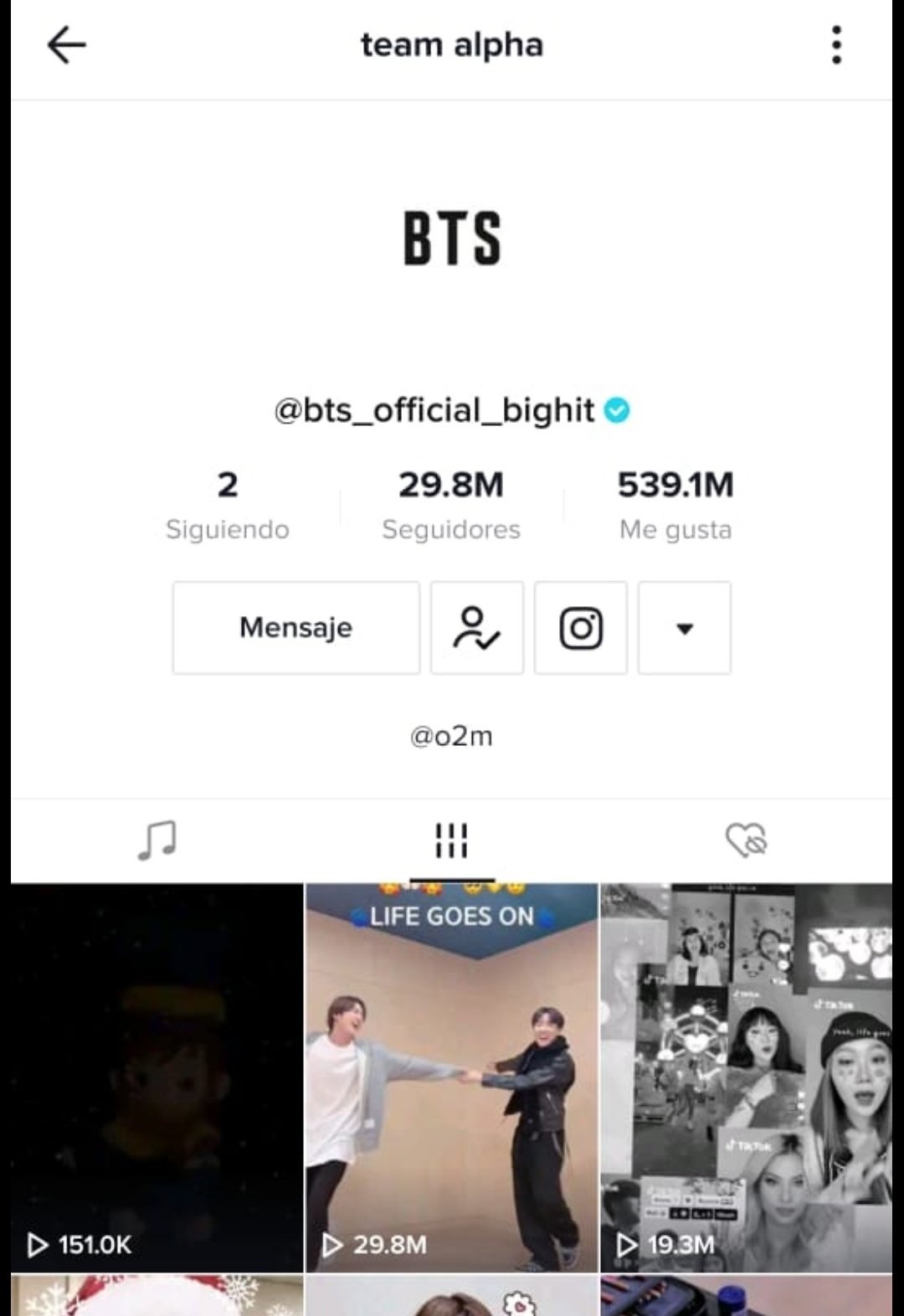Go back using the top arrow
This screenshot has width=904, height=1316.
pyautogui.click(x=66, y=45)
